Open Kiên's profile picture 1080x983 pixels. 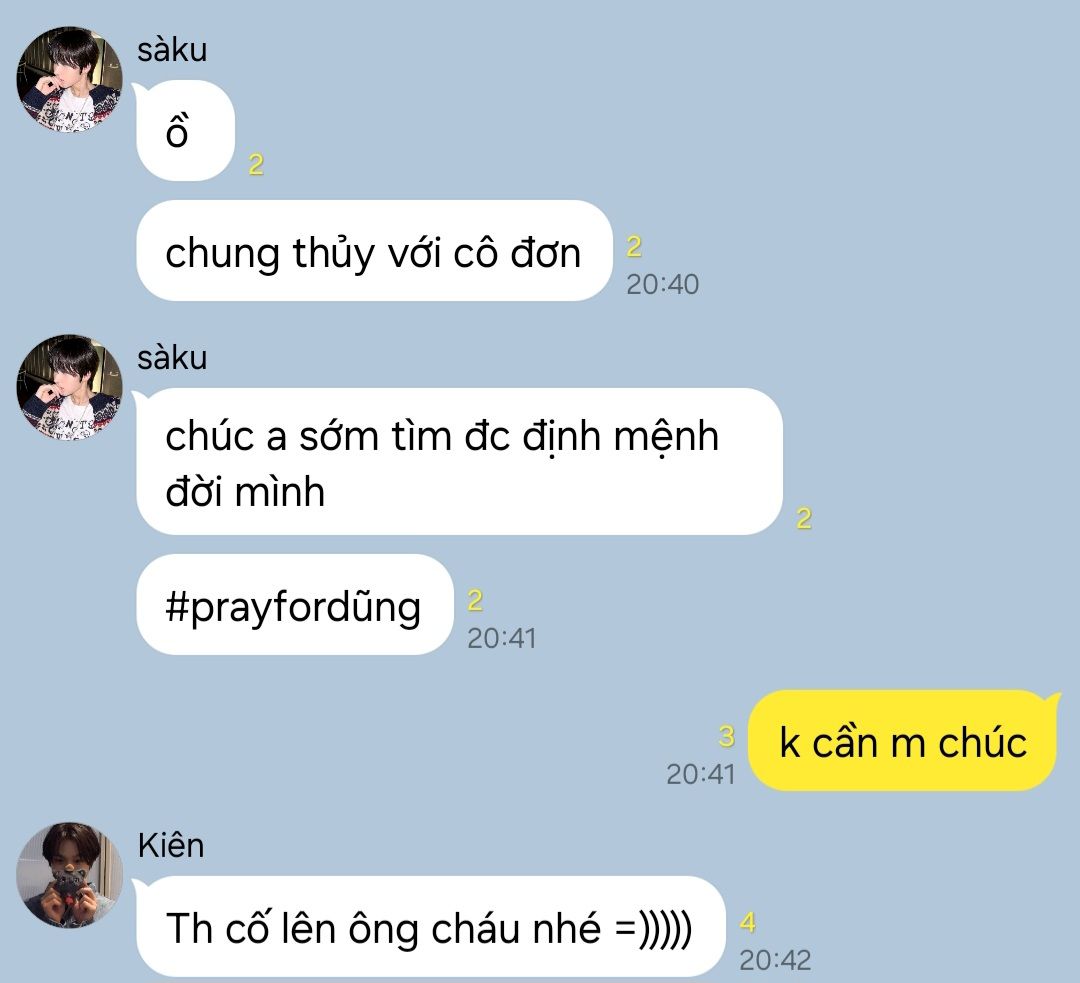(x=70, y=875)
